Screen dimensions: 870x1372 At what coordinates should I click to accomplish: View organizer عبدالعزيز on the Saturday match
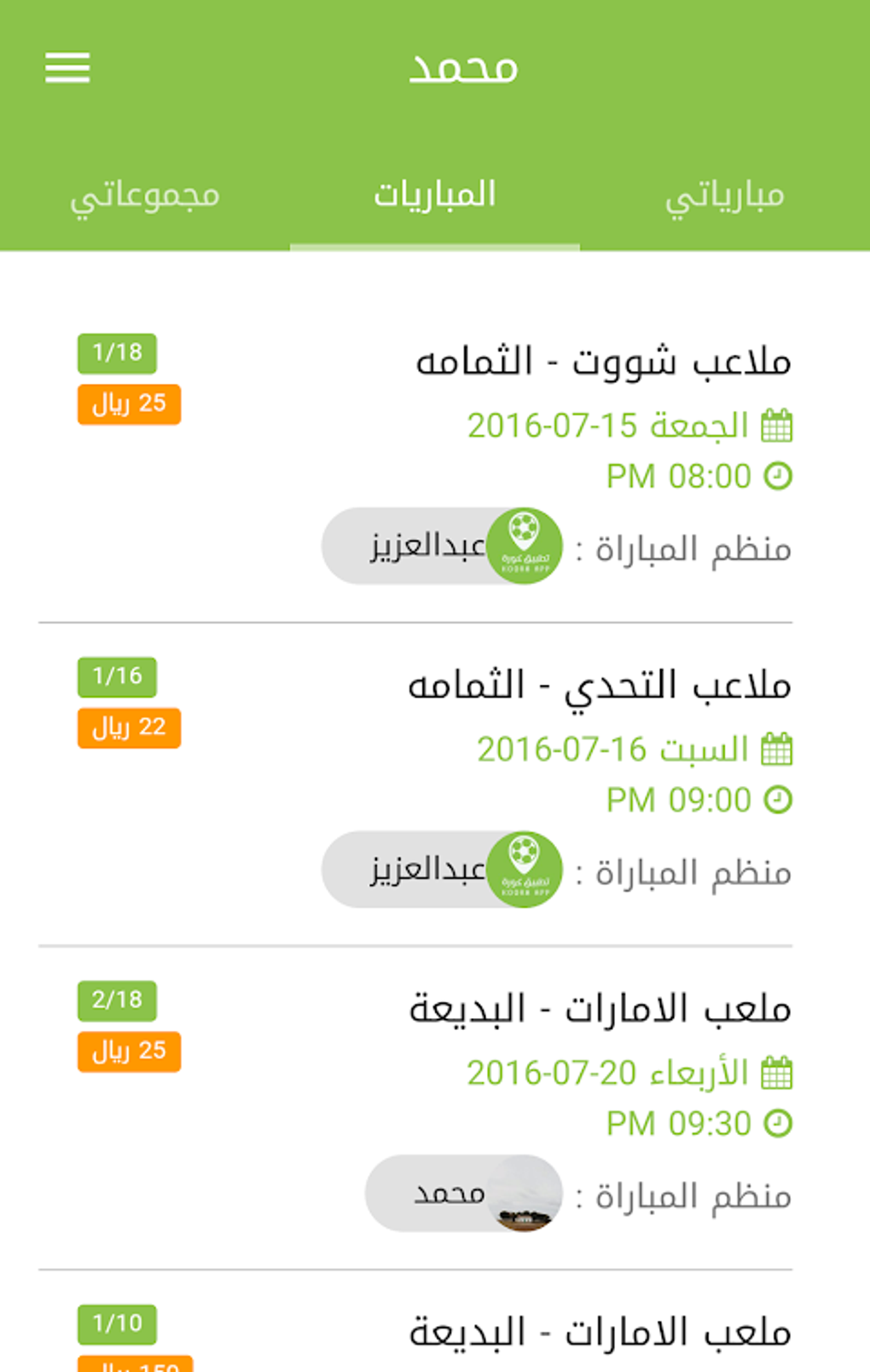click(x=442, y=870)
